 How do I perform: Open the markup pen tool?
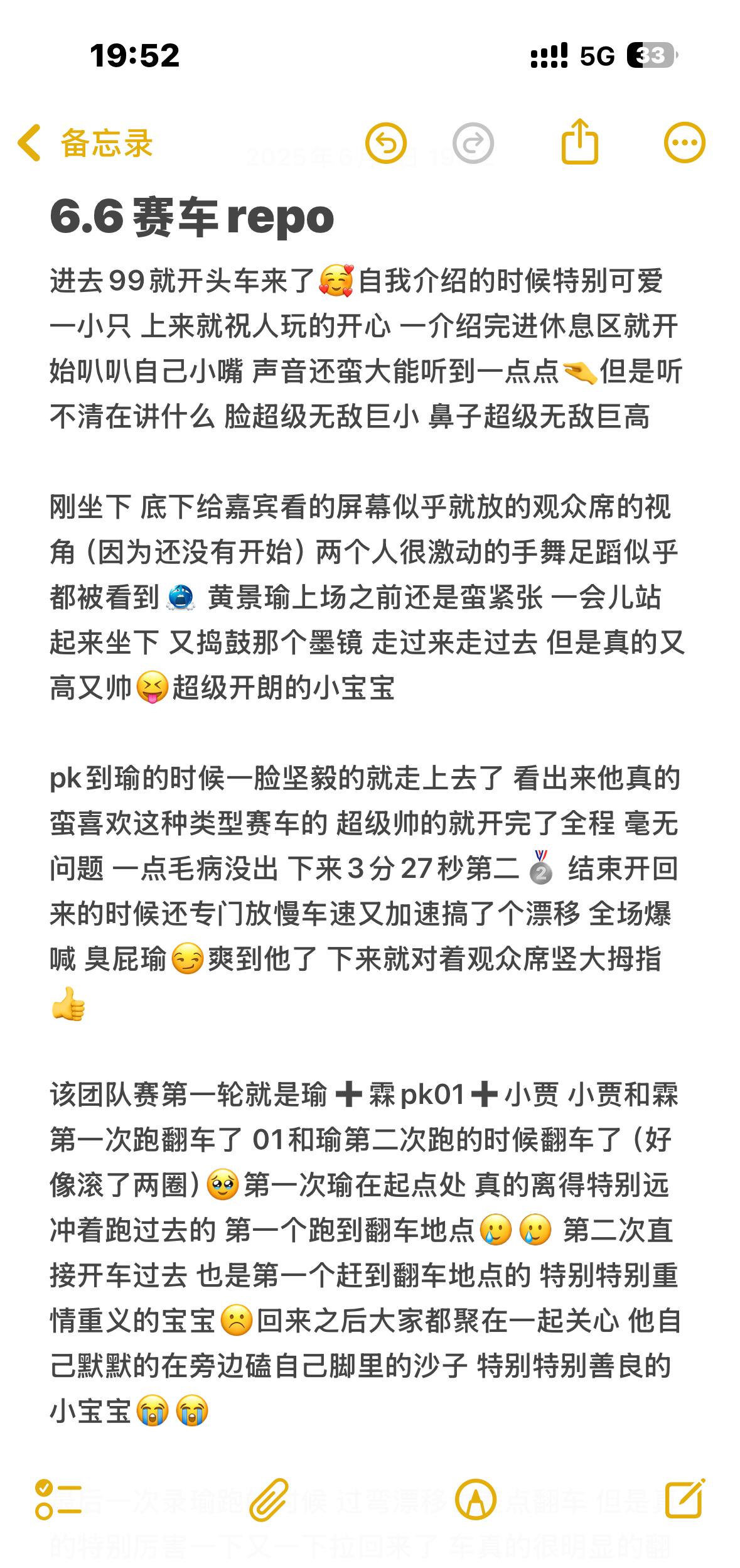point(476,1500)
